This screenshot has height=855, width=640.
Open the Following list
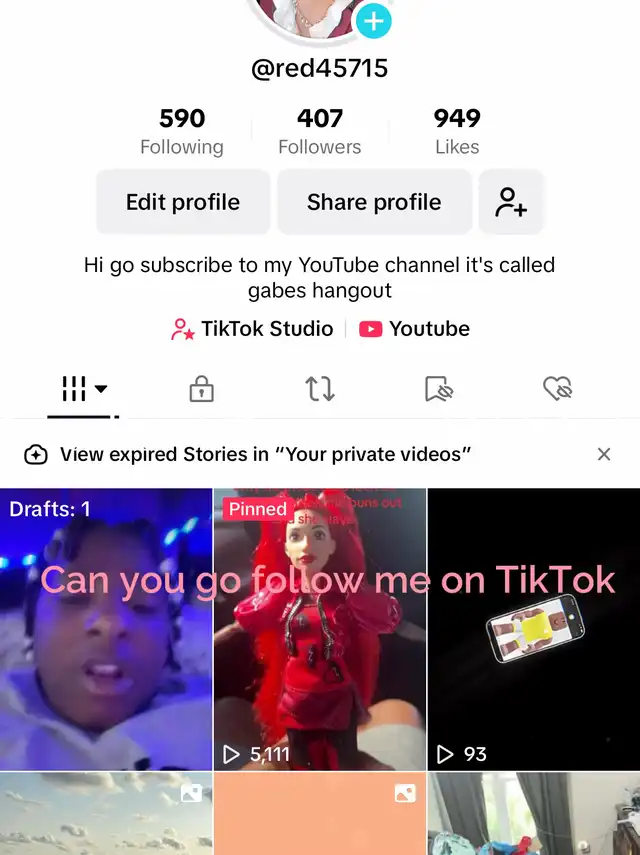click(182, 132)
